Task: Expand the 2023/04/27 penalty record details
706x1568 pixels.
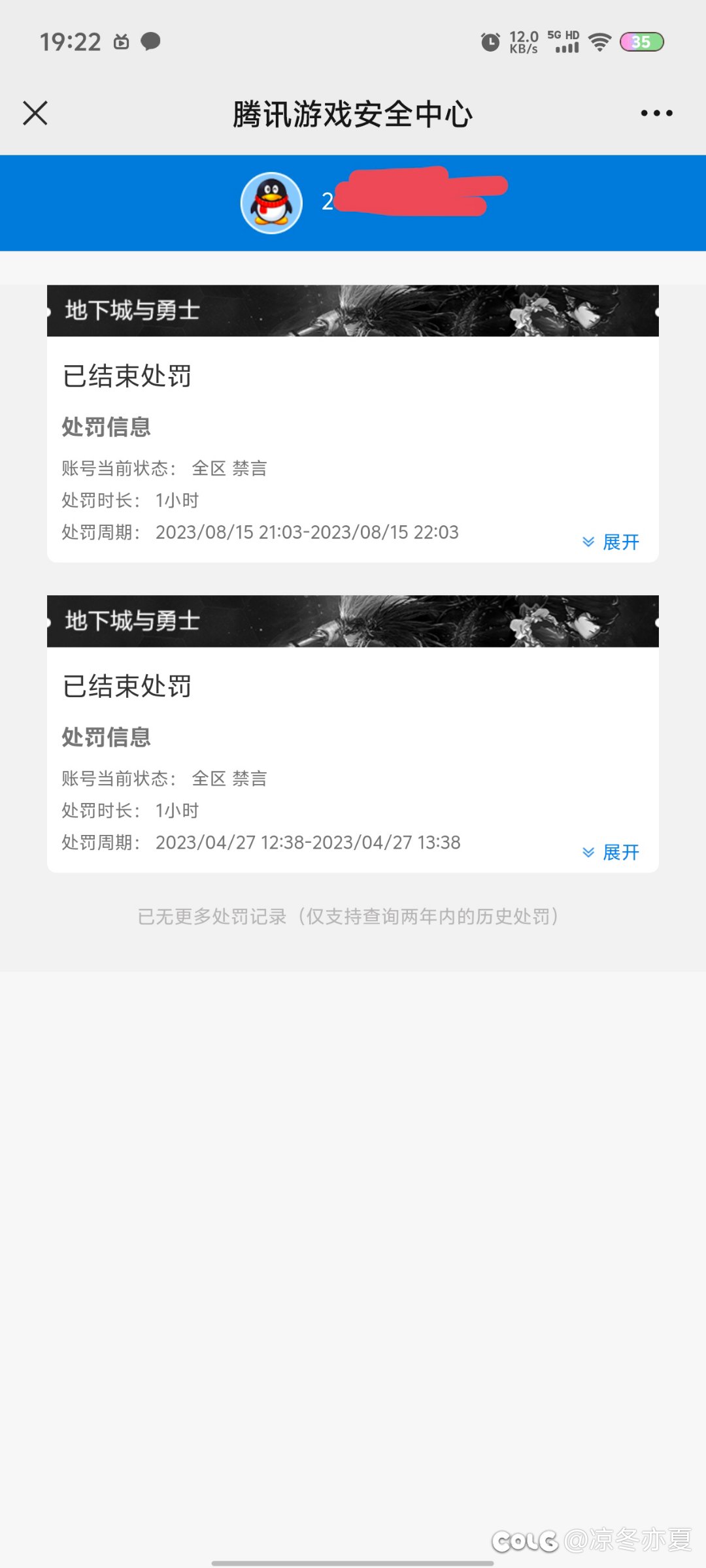Action: 611,852
